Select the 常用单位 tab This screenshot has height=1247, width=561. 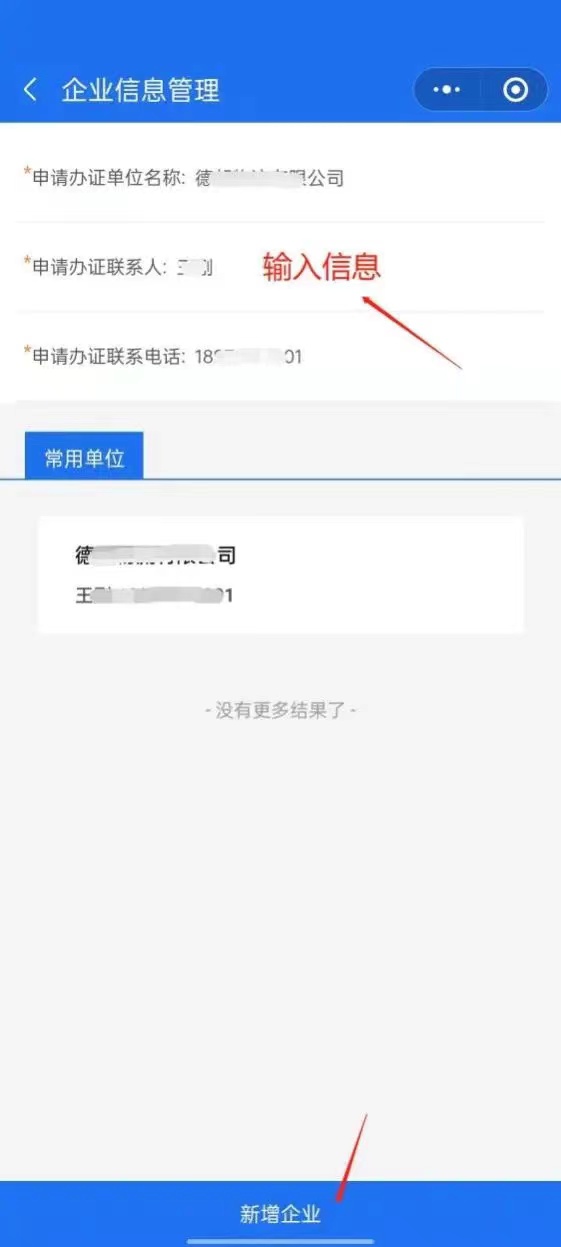tap(84, 458)
